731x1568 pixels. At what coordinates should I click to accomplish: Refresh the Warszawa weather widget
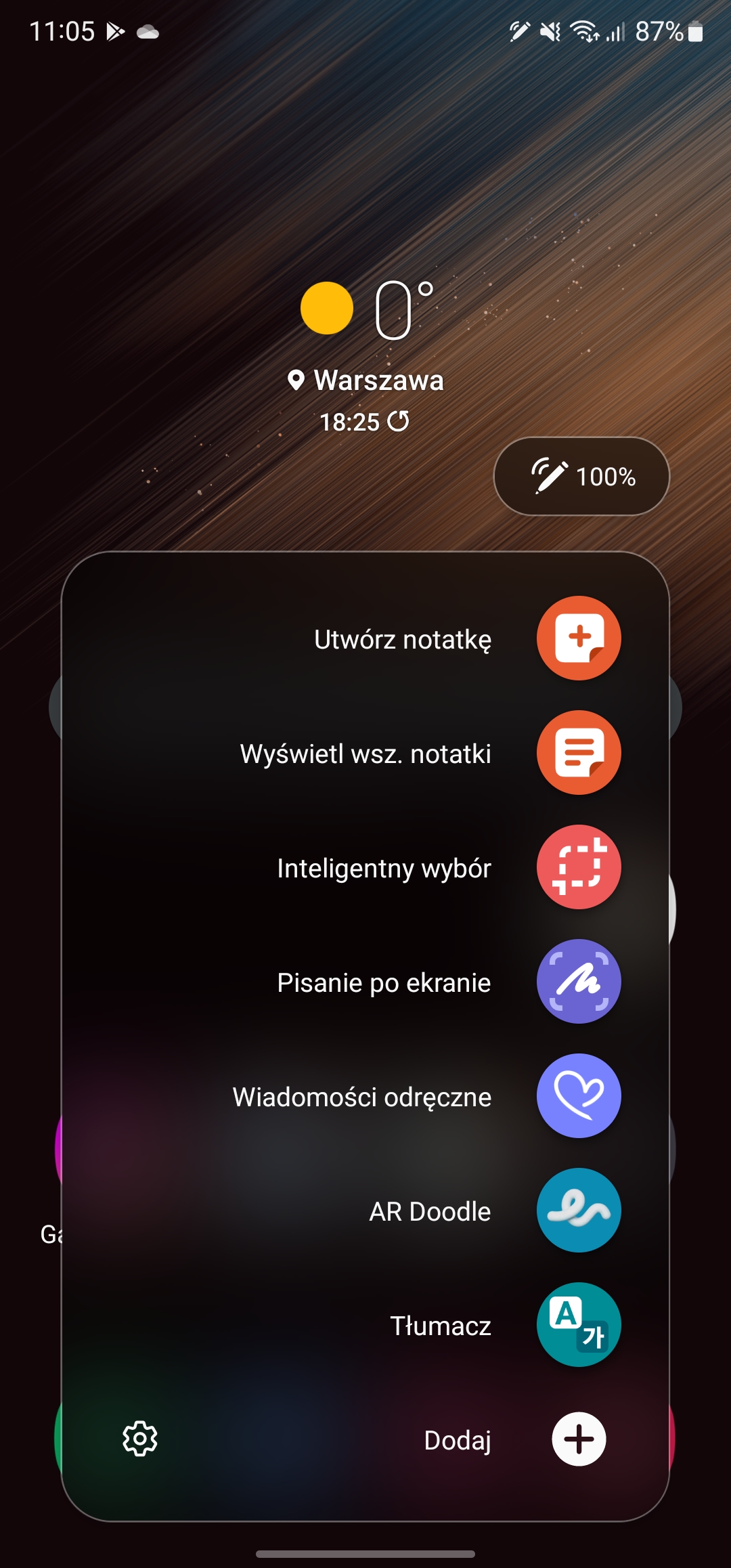[x=398, y=421]
